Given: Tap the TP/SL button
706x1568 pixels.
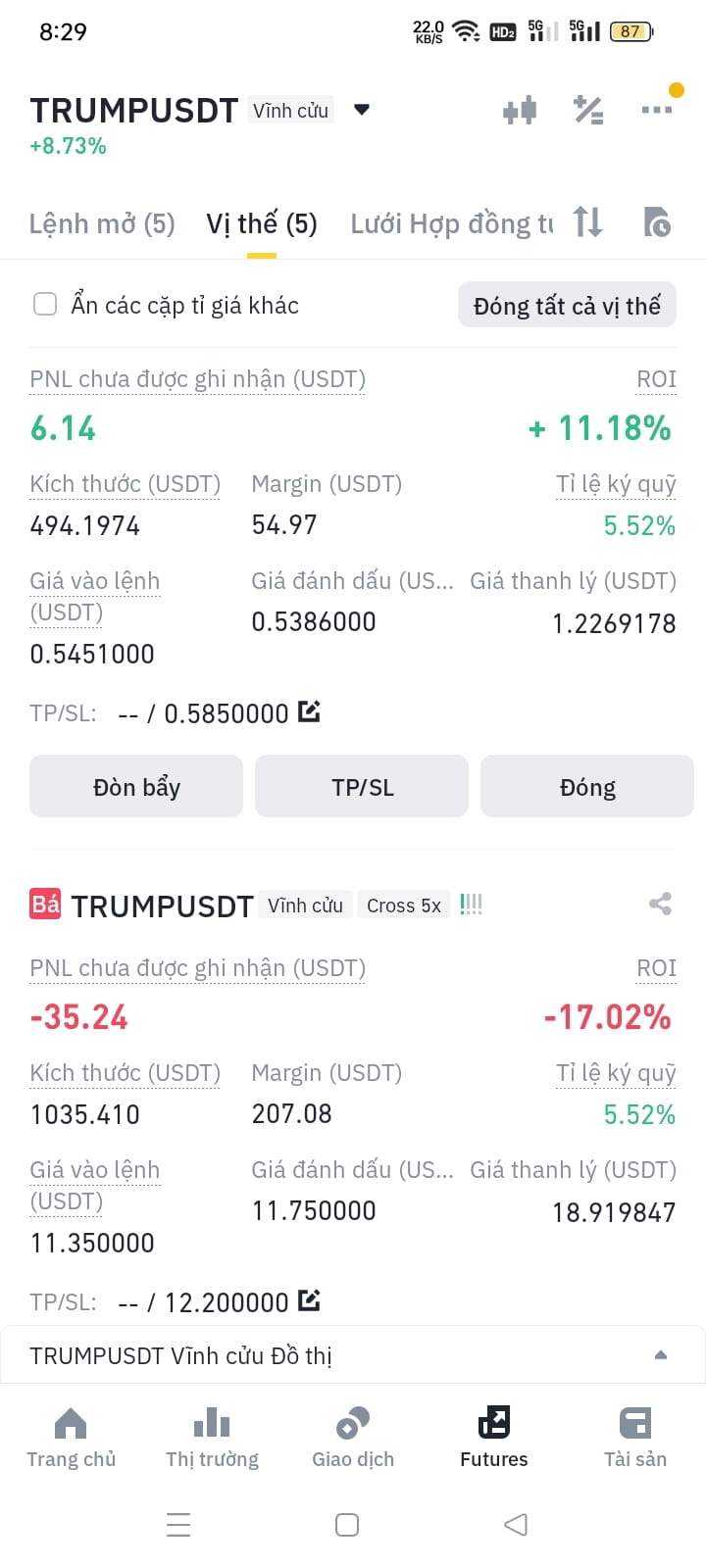Looking at the screenshot, I should [x=362, y=786].
